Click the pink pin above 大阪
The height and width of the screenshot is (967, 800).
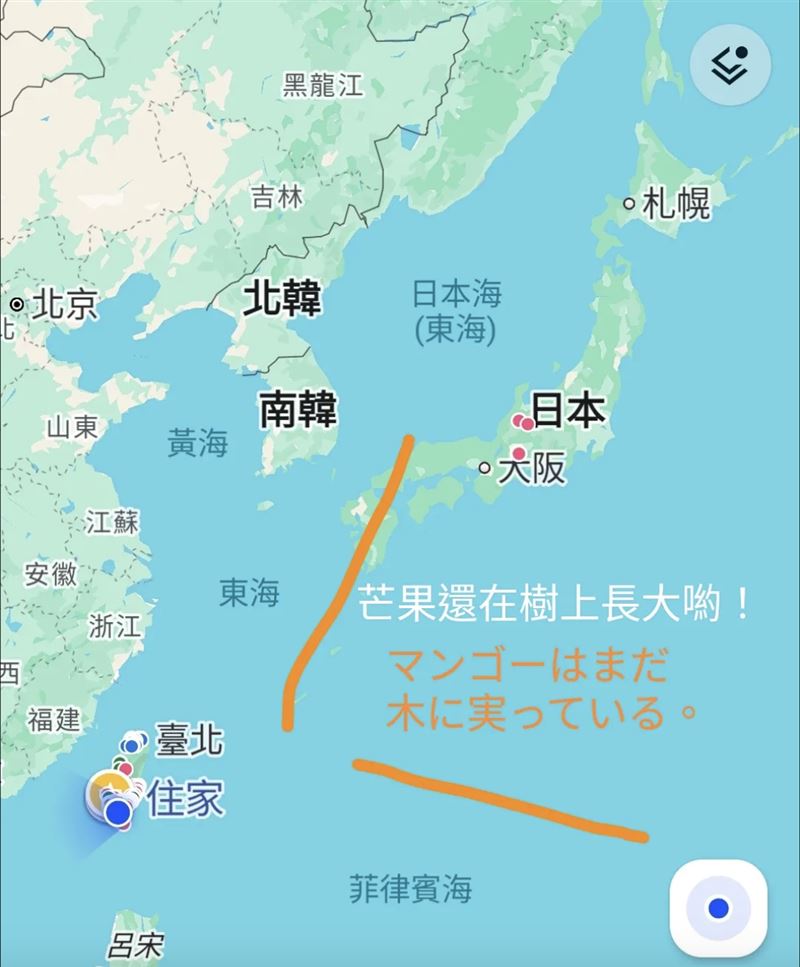click(520, 453)
